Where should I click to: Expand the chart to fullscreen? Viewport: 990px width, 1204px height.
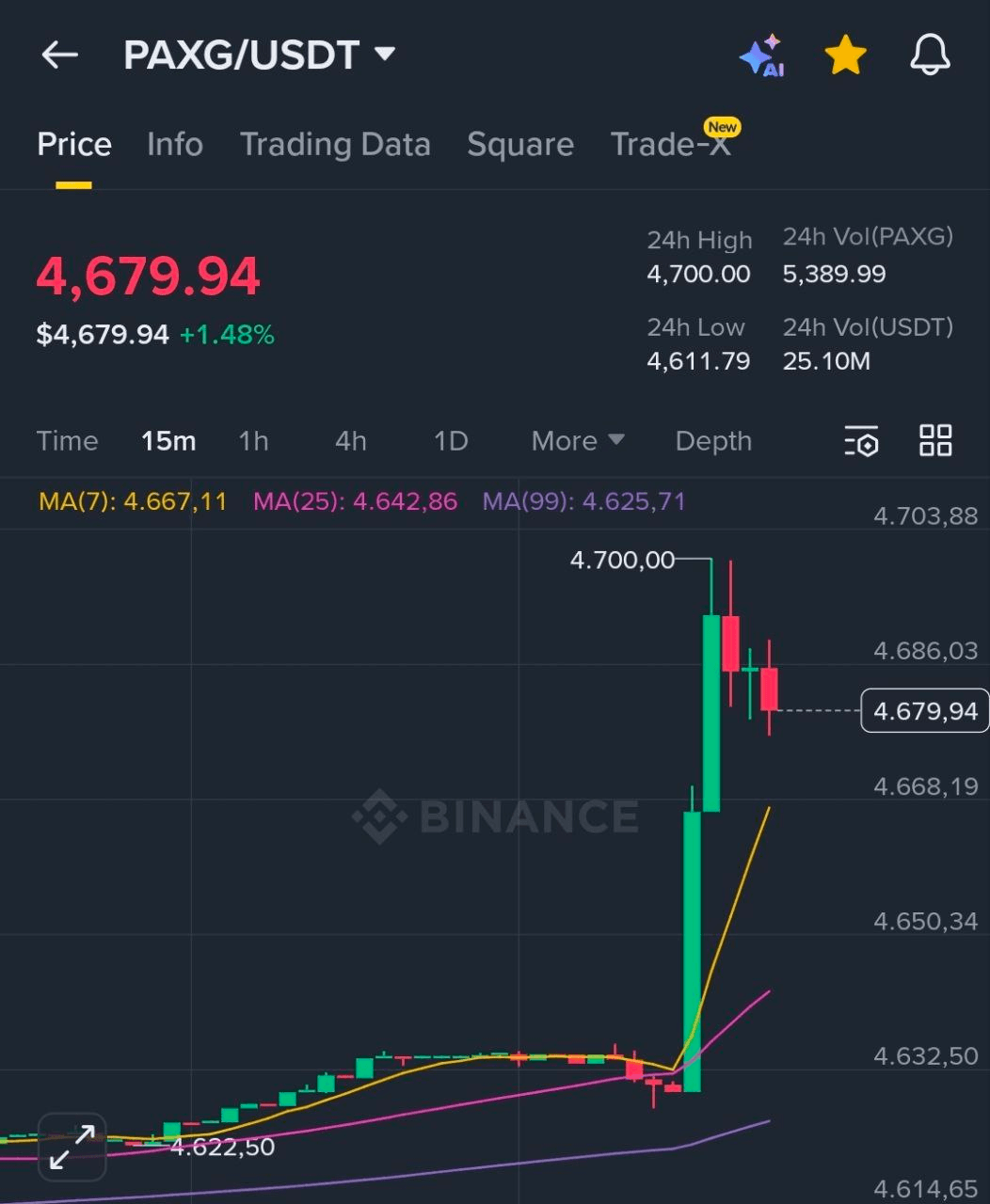(72, 1146)
